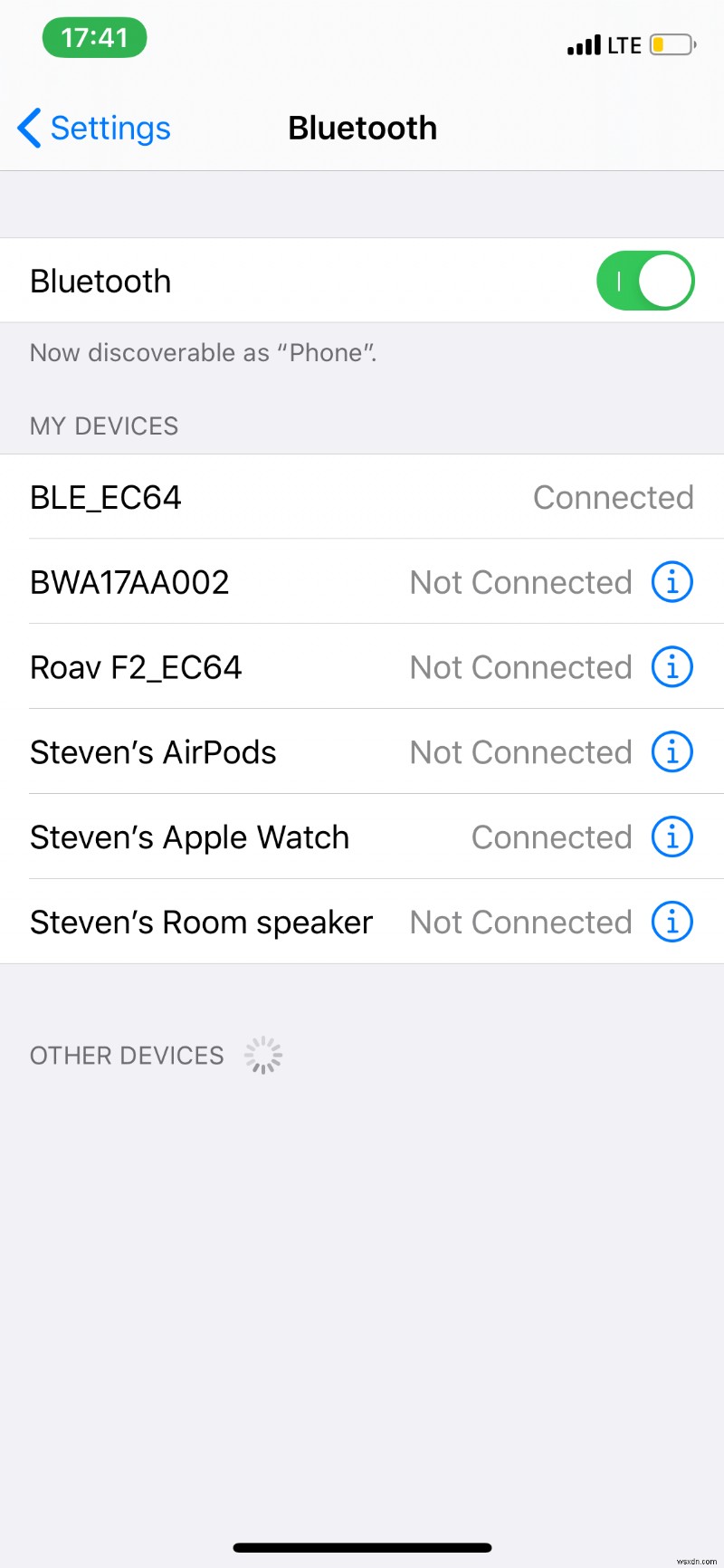Tap the back chevron arrow
Image resolution: width=724 pixels, height=1568 pixels.
coord(27,129)
